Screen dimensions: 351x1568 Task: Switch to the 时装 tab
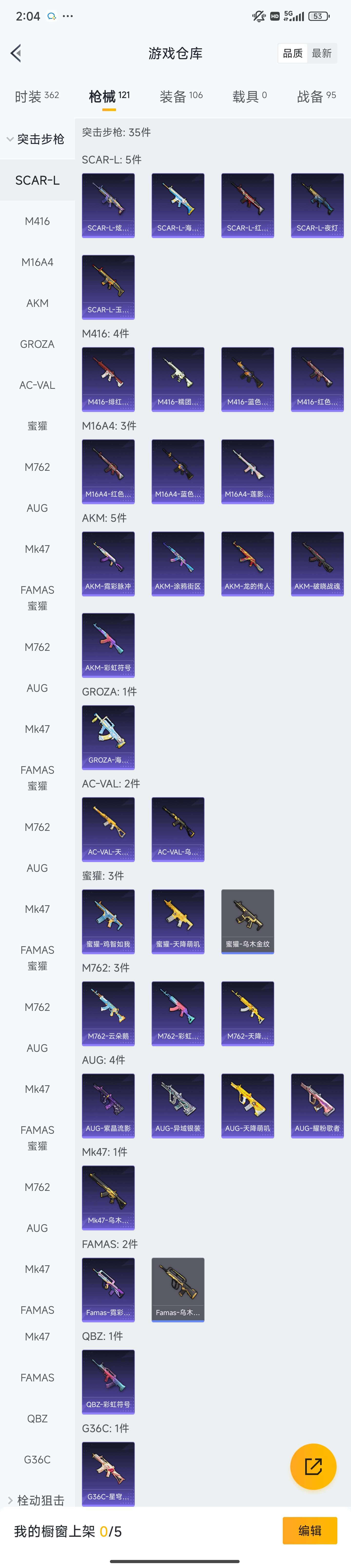point(37,96)
